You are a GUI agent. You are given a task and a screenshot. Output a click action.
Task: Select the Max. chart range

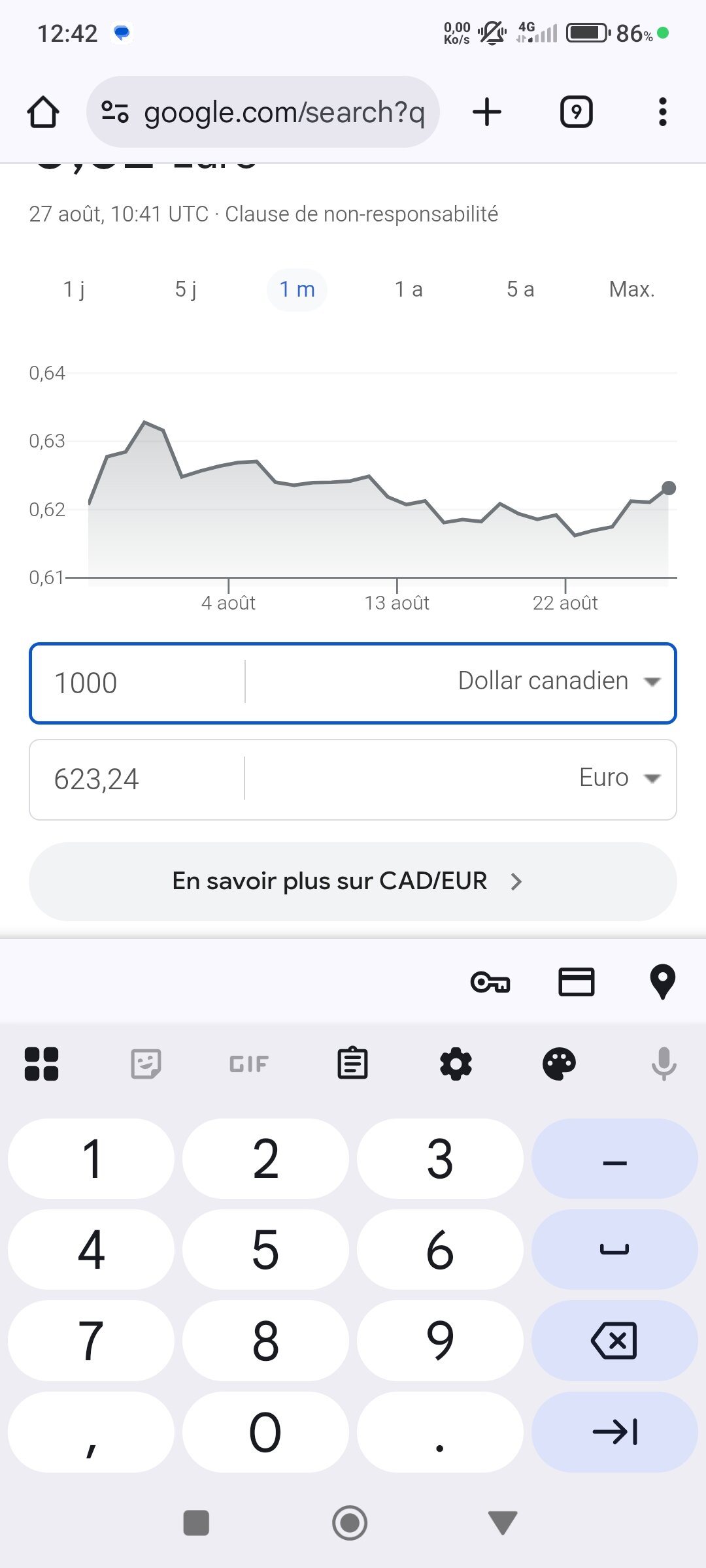[x=631, y=289]
